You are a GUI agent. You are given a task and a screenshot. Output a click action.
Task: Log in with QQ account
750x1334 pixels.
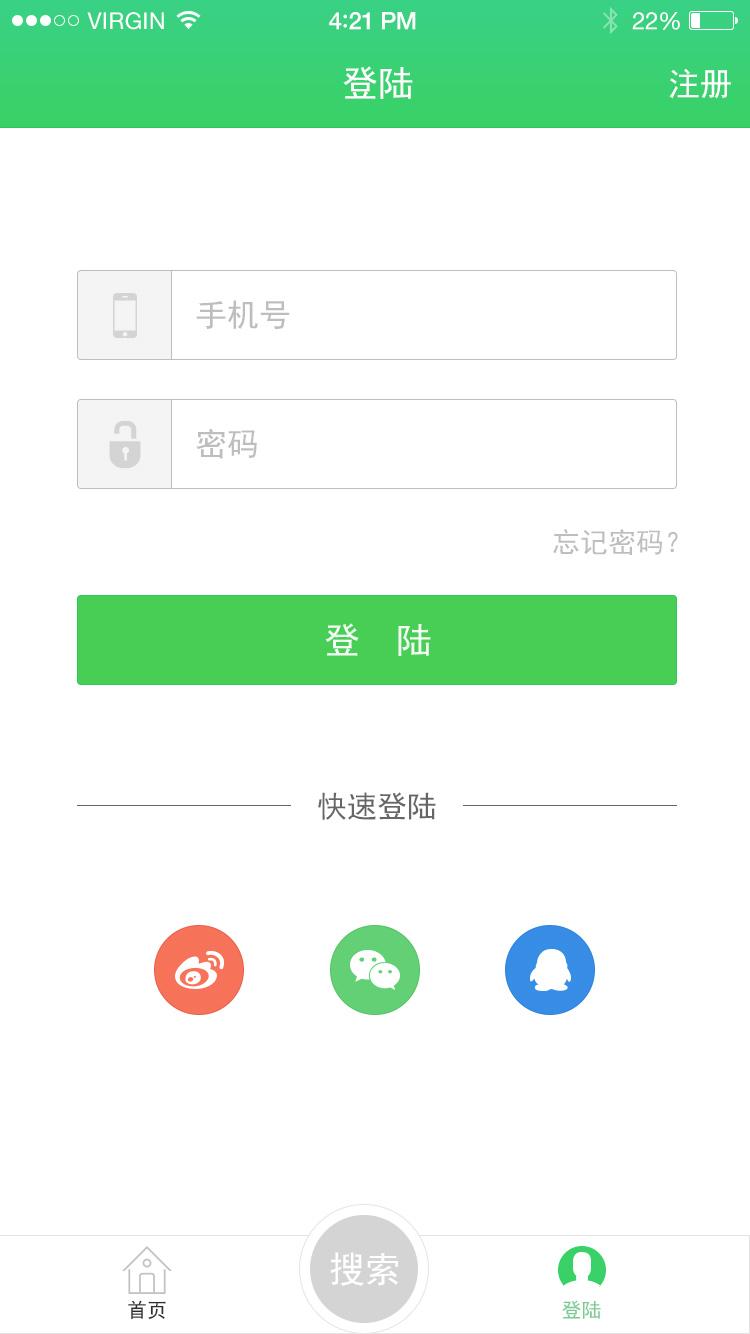coord(549,969)
